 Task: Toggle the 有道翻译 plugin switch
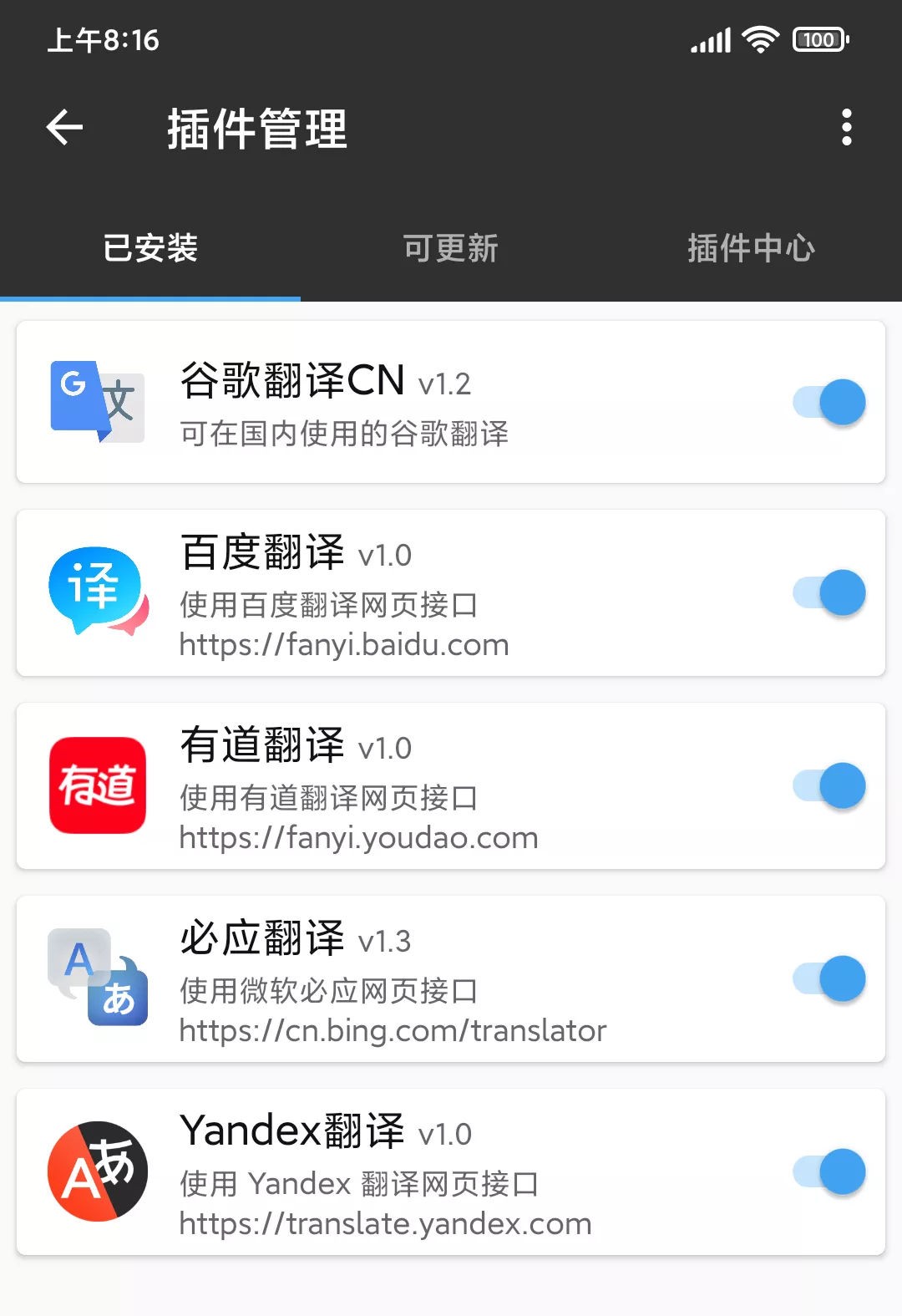[829, 786]
